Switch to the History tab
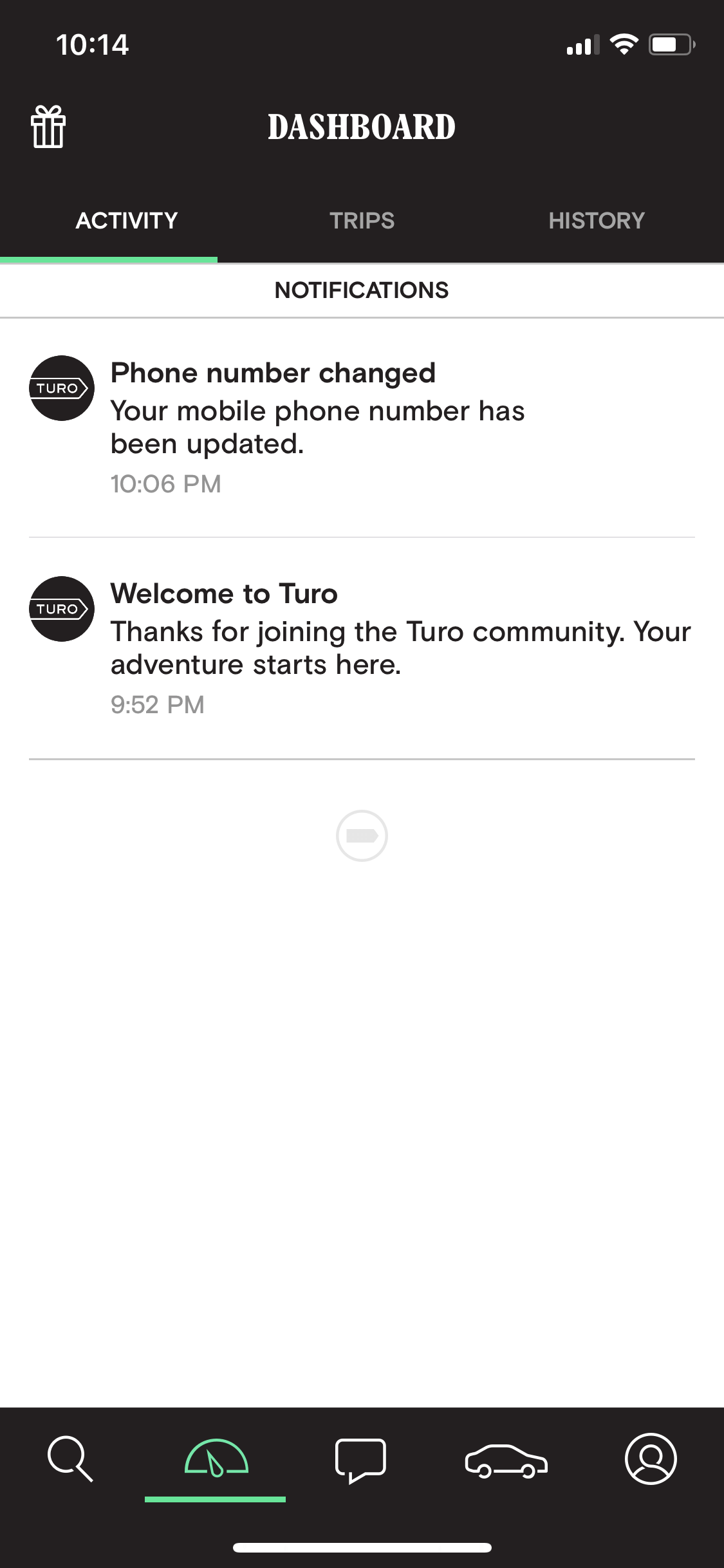The image size is (724, 1568). coord(597,221)
